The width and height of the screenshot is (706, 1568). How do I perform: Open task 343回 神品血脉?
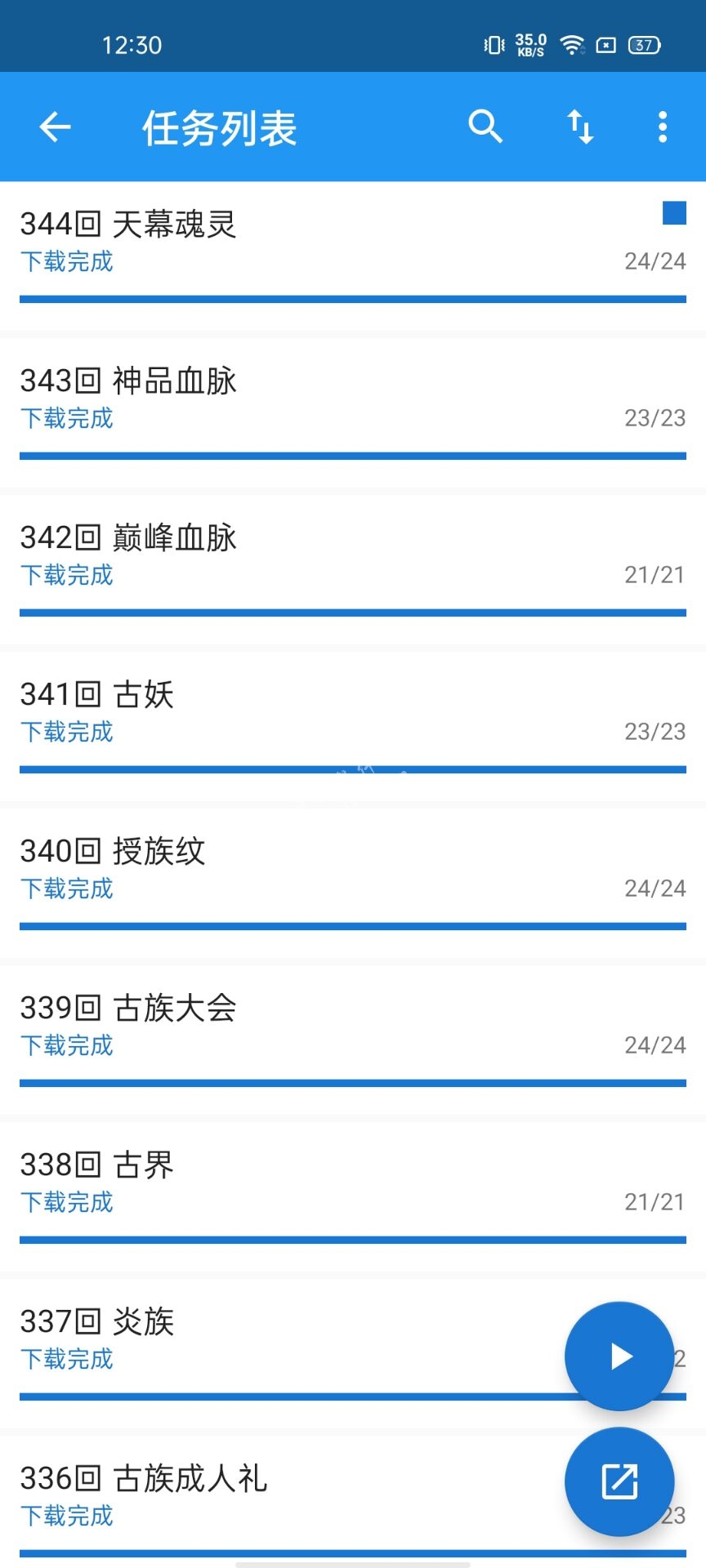(353, 412)
